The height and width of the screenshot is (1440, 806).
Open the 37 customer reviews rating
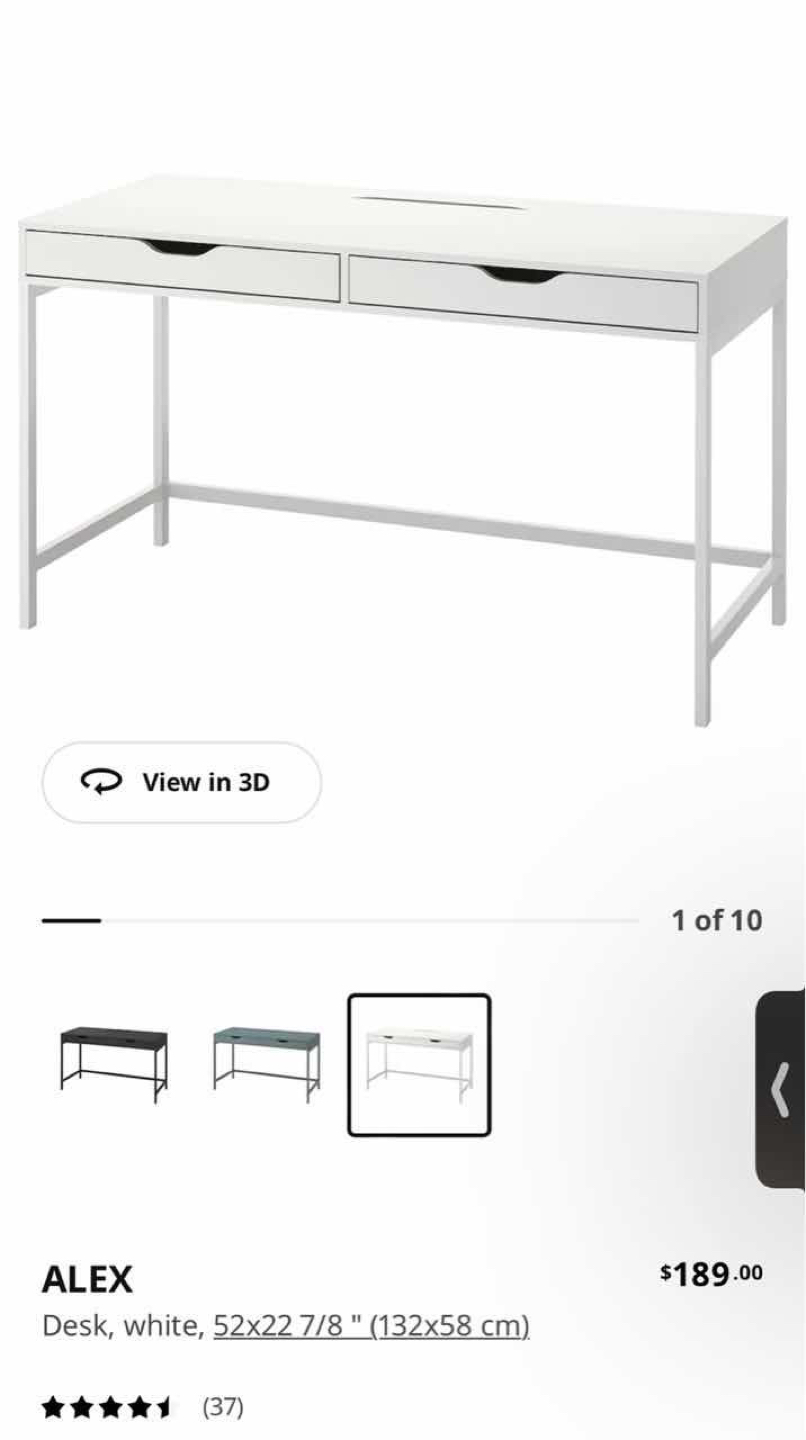point(142,1407)
